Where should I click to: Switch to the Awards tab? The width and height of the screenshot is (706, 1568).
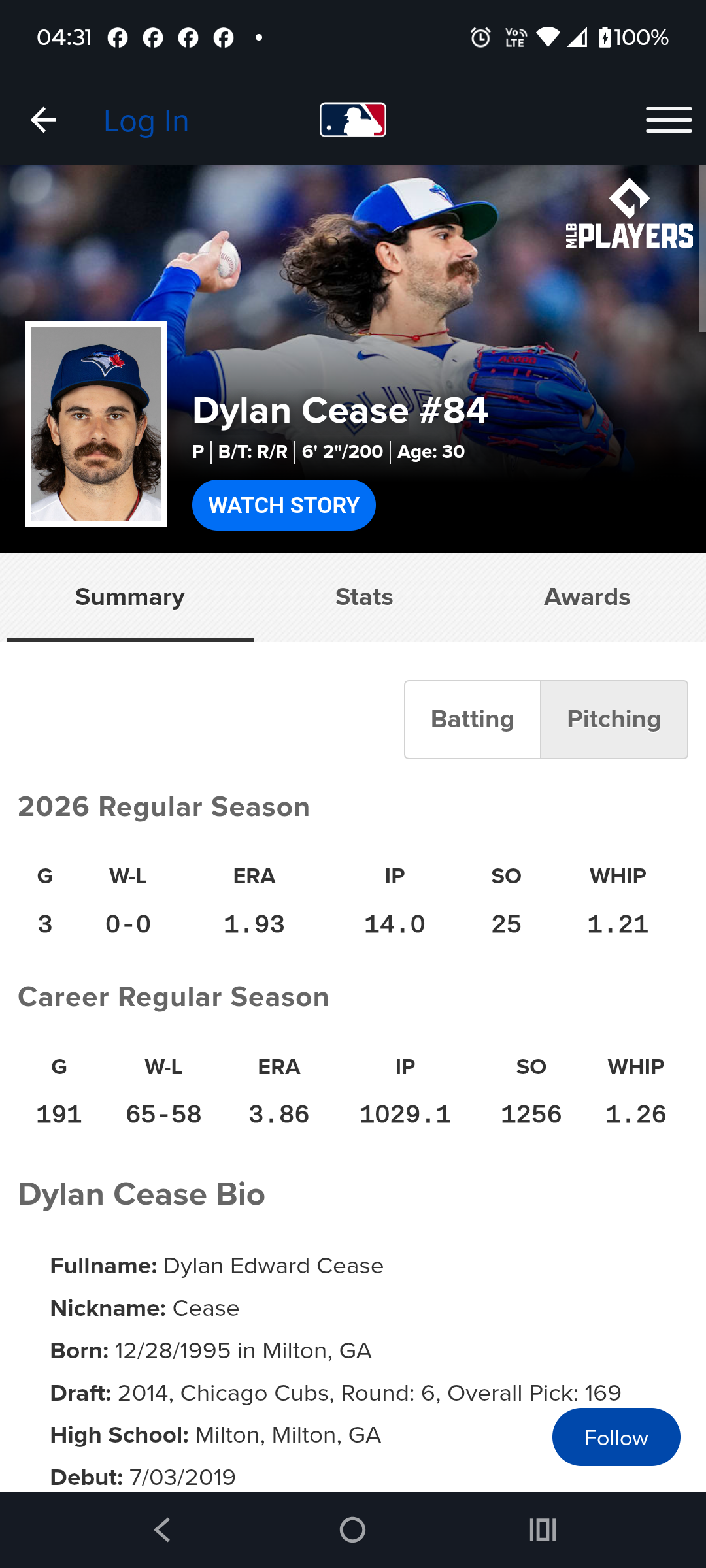(587, 597)
